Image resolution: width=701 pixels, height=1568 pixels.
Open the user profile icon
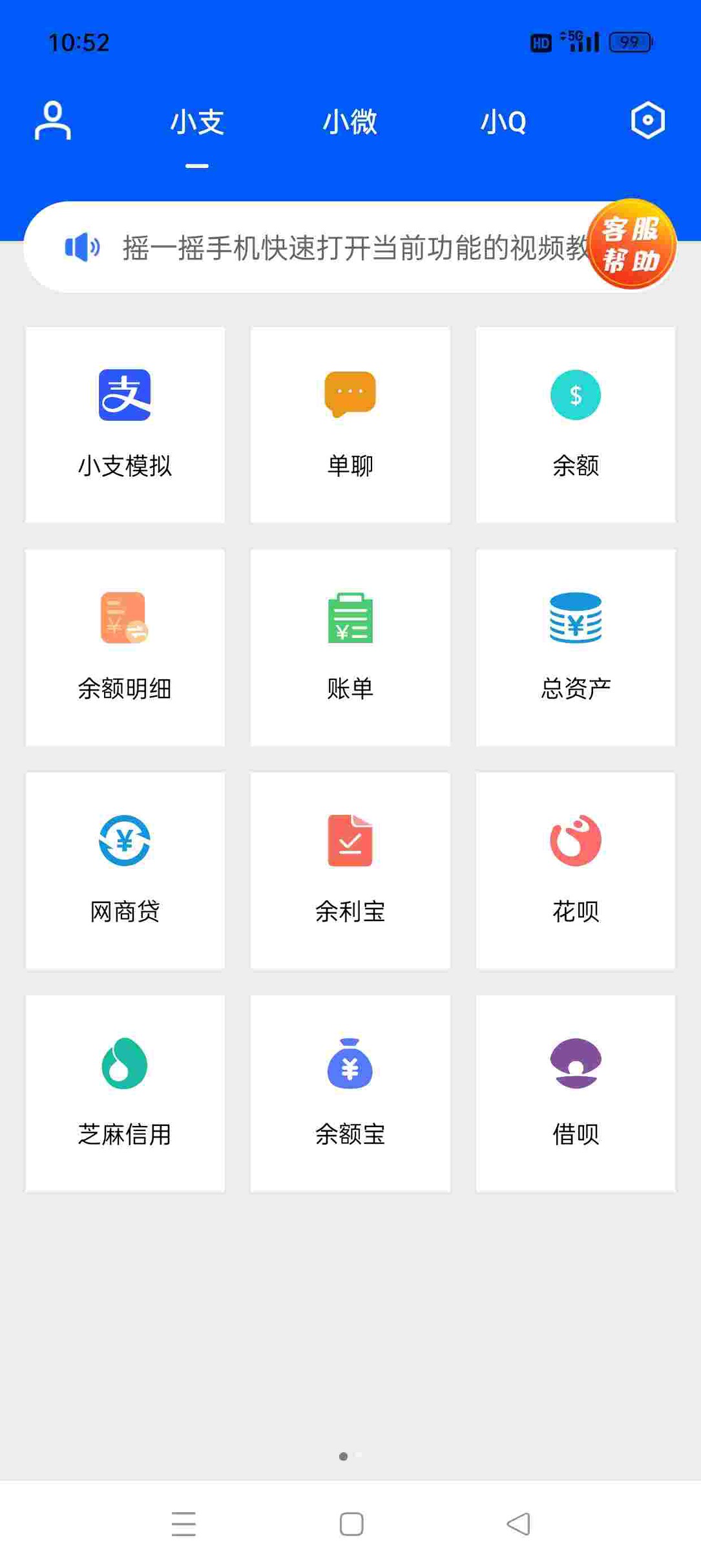pos(52,120)
